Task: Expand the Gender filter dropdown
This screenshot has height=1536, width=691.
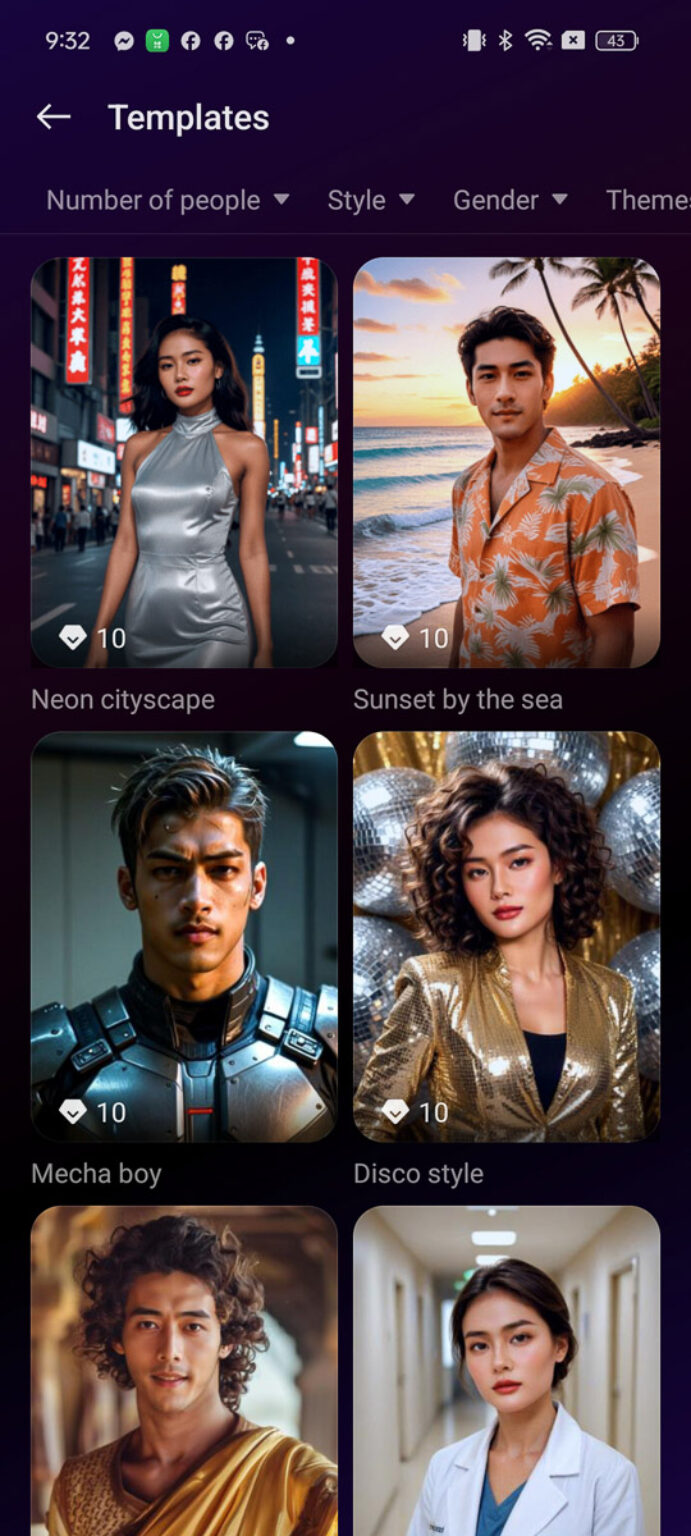Action: [x=510, y=201]
